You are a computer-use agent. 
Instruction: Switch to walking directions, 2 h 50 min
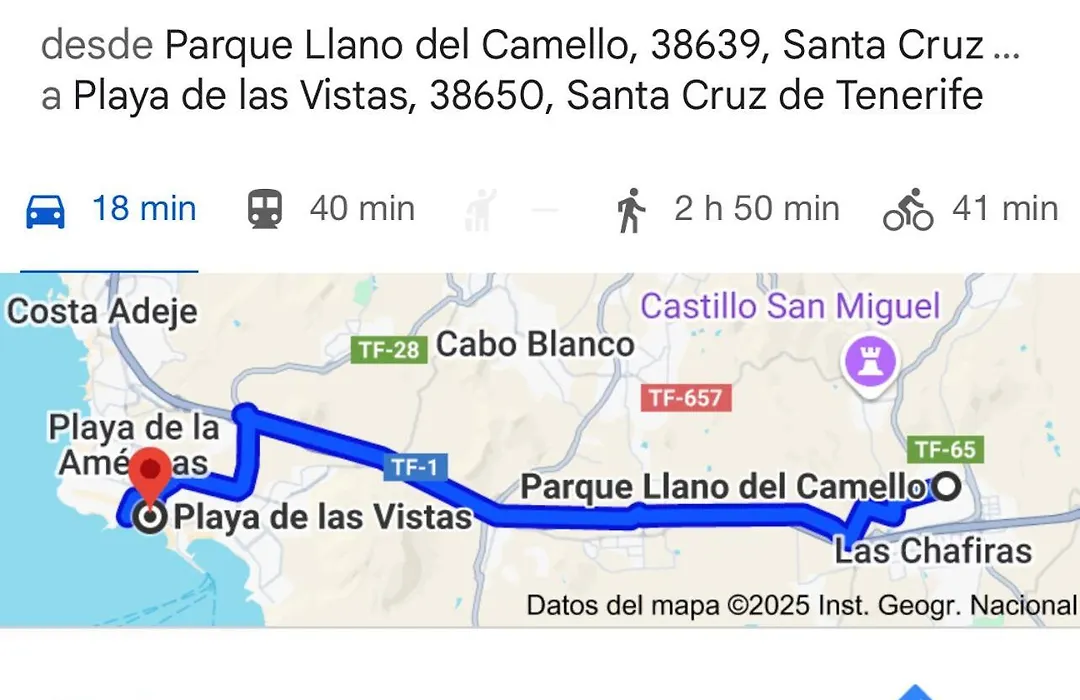point(728,210)
